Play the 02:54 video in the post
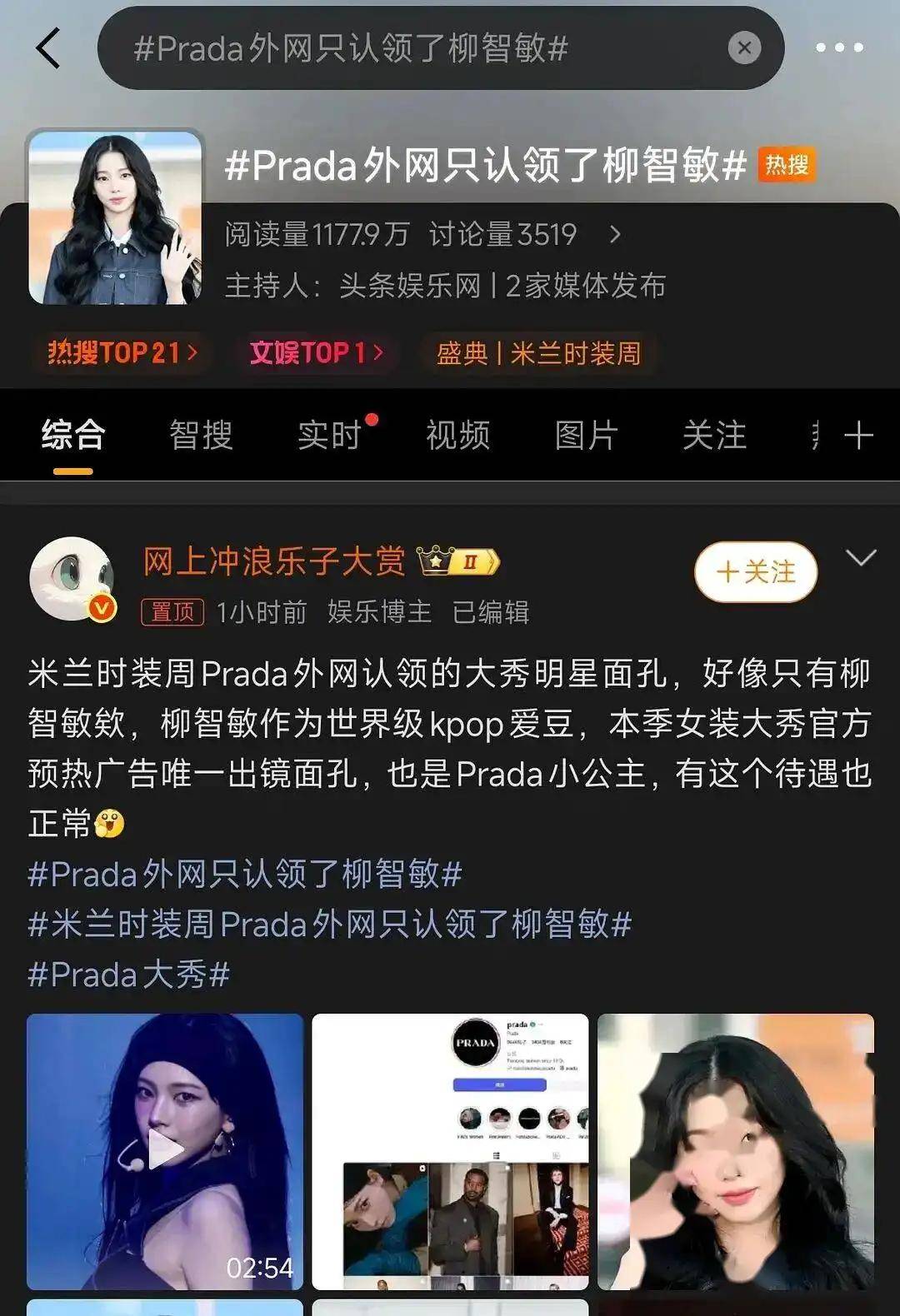 click(x=165, y=1151)
